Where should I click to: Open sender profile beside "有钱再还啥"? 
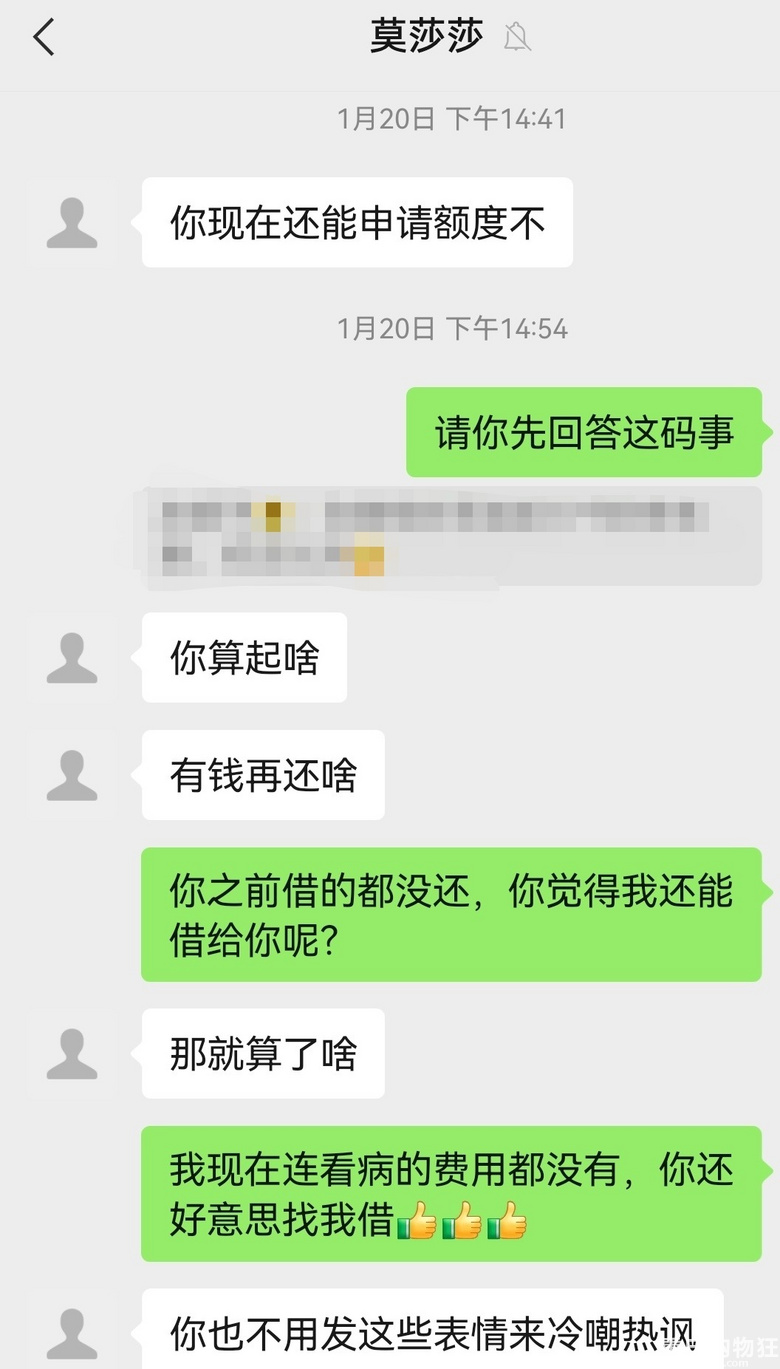[x=72, y=775]
